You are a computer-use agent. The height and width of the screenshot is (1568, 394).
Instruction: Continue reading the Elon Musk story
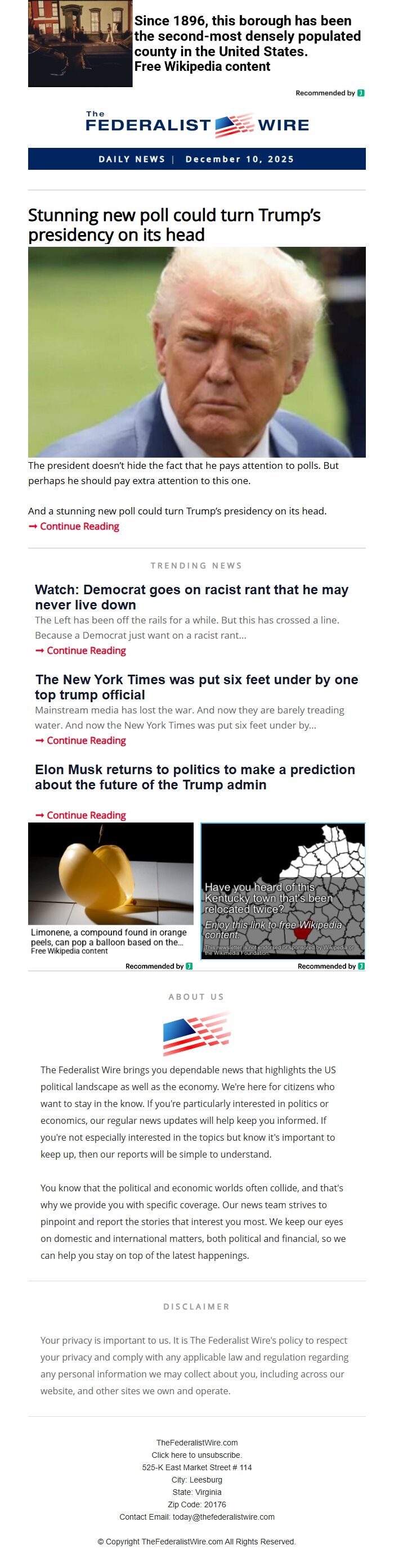pos(85,816)
